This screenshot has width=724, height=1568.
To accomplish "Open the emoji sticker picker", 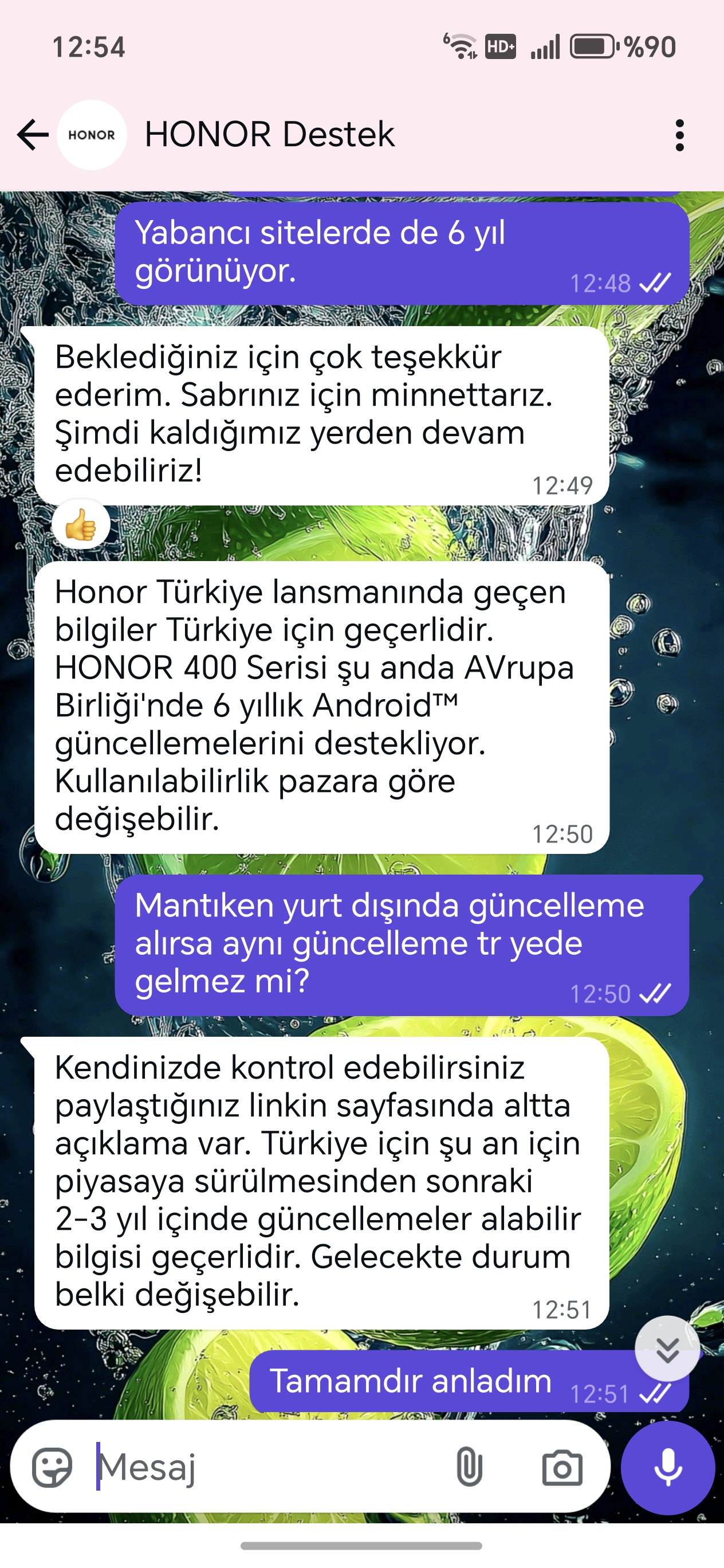I will click(52, 1467).
